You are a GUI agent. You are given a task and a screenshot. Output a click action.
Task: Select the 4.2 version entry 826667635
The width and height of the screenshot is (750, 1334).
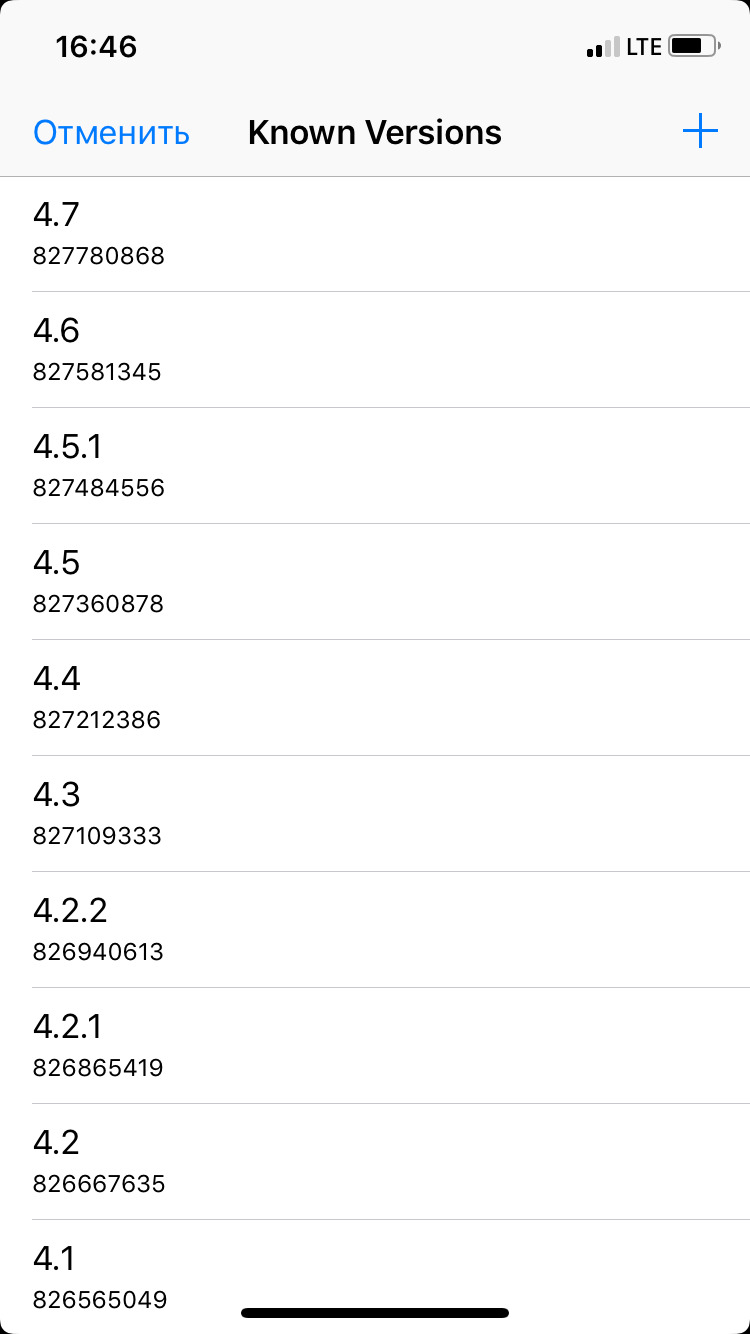pos(375,1162)
